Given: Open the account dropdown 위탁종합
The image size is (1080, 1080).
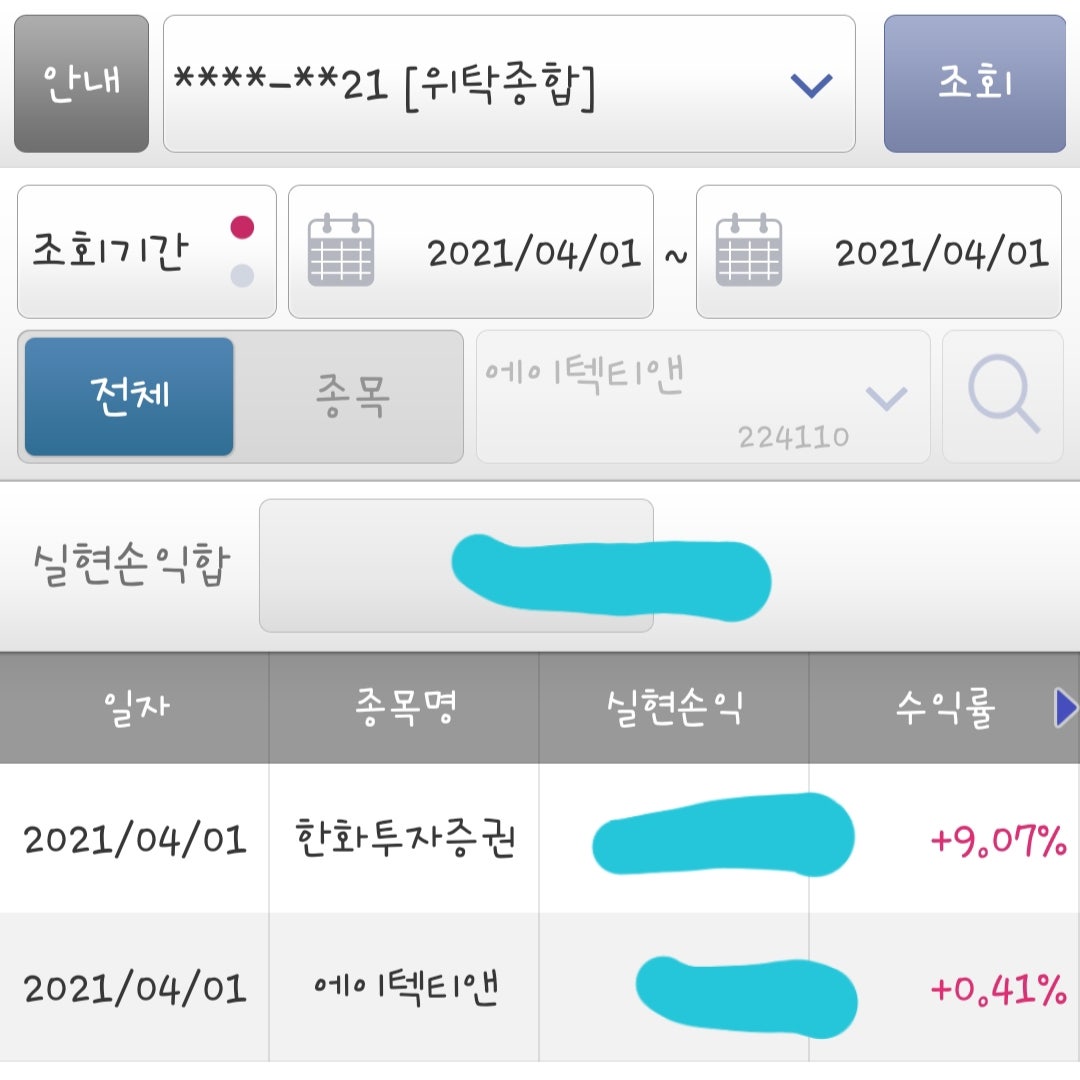Looking at the screenshot, I should [509, 85].
